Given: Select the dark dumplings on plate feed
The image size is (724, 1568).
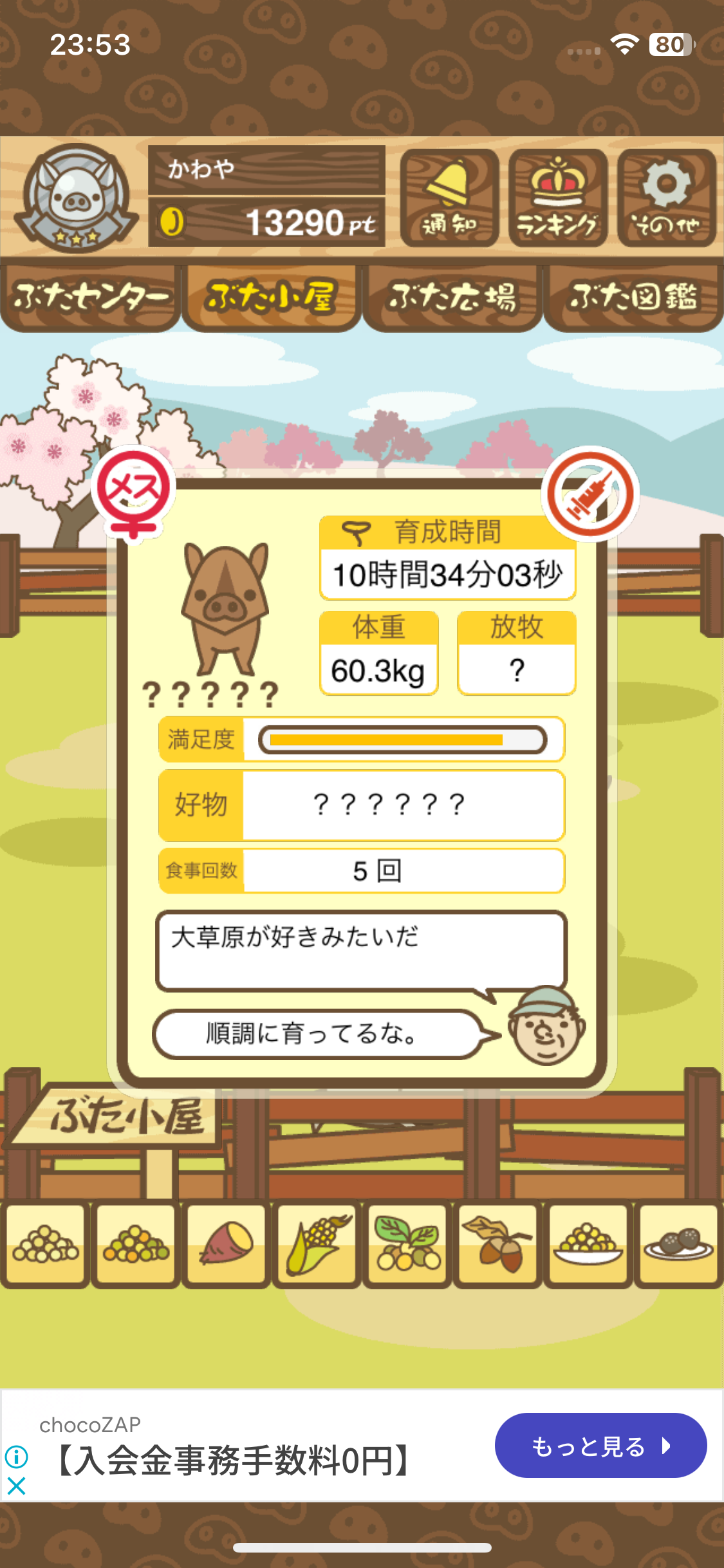Looking at the screenshot, I should tap(678, 1245).
